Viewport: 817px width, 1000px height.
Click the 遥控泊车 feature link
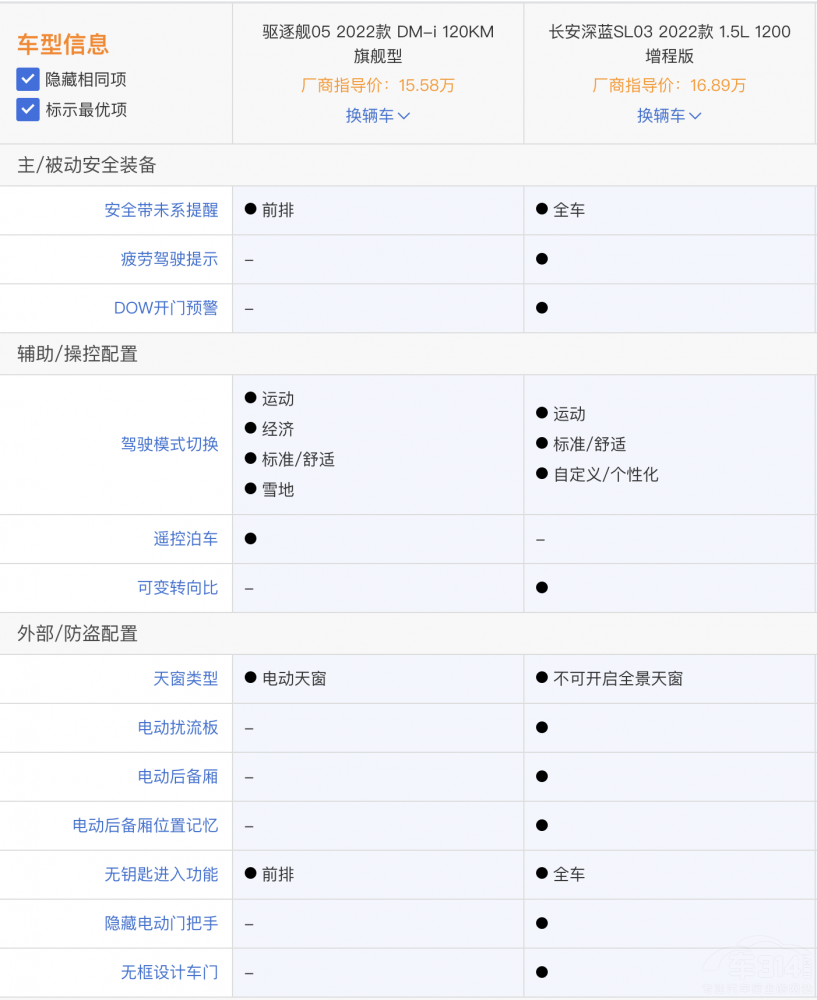tap(186, 539)
